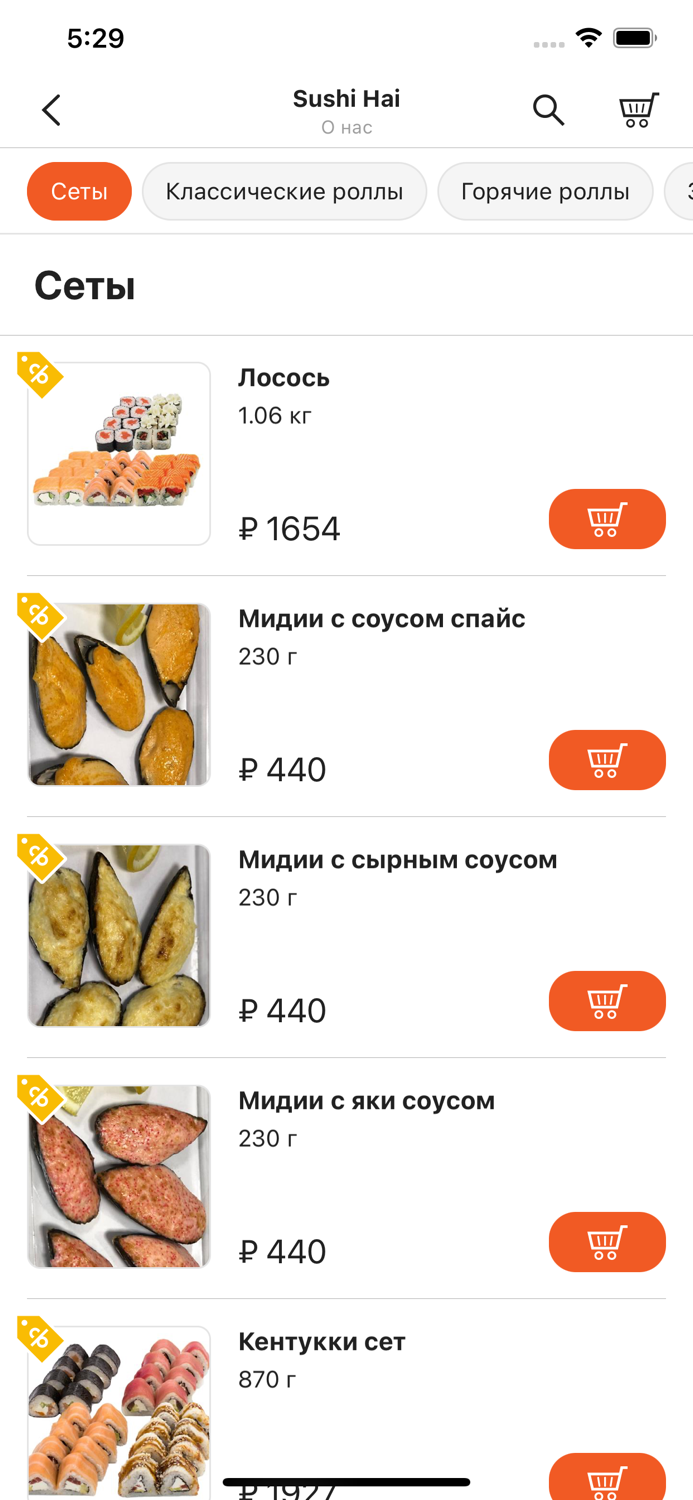Add Лосось set to cart
The height and width of the screenshot is (1500, 693).
[x=606, y=519]
